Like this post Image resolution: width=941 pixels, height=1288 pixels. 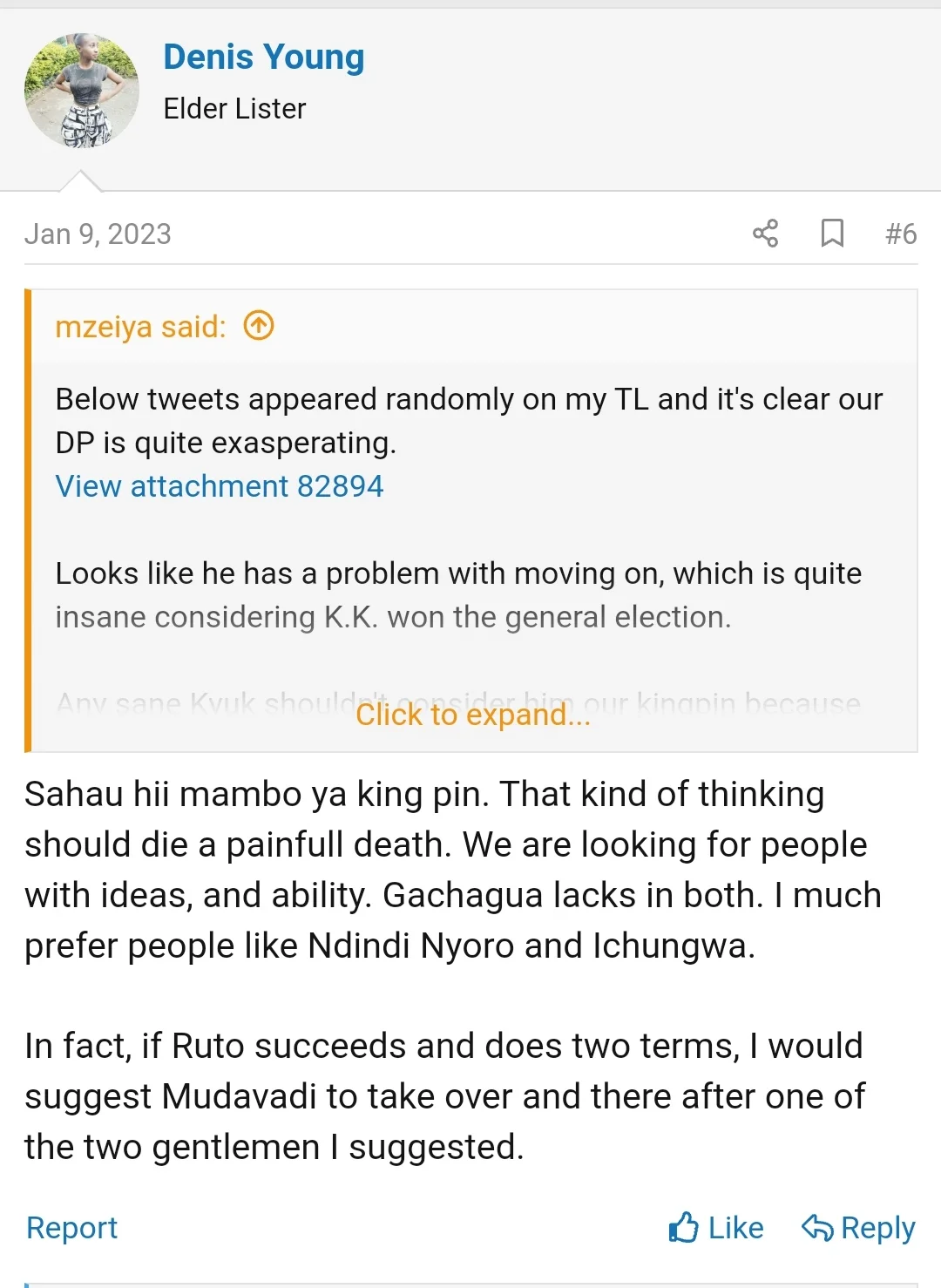tap(716, 1228)
